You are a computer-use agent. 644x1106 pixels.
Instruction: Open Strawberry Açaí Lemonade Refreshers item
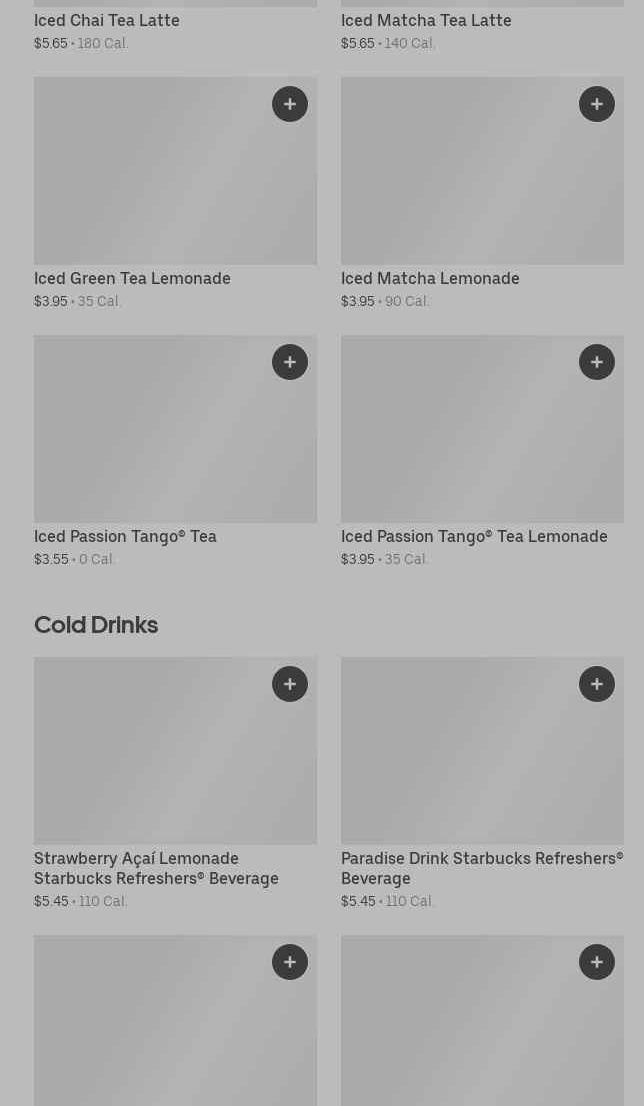[x=156, y=868]
